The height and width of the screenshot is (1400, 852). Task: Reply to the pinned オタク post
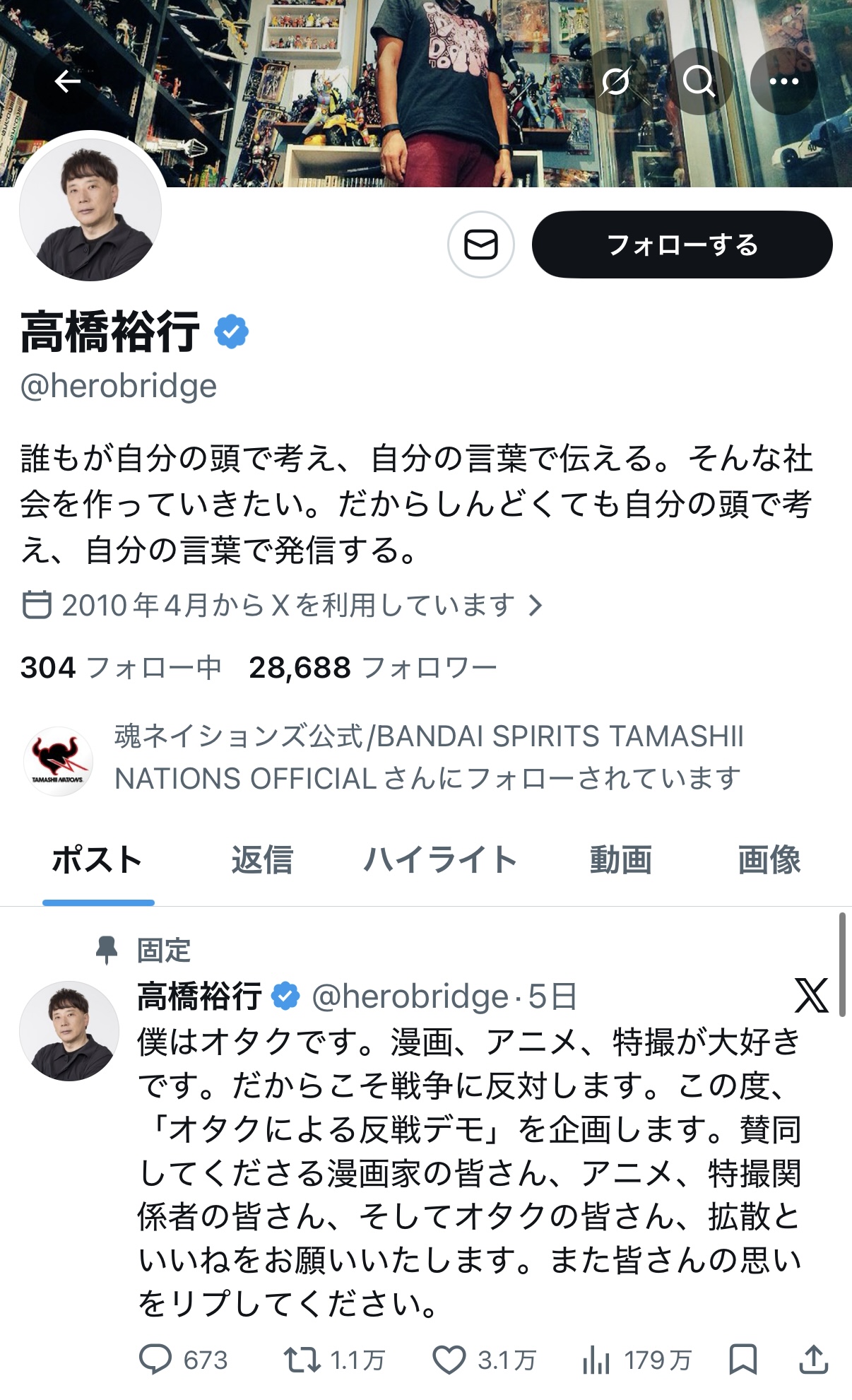155,1359
